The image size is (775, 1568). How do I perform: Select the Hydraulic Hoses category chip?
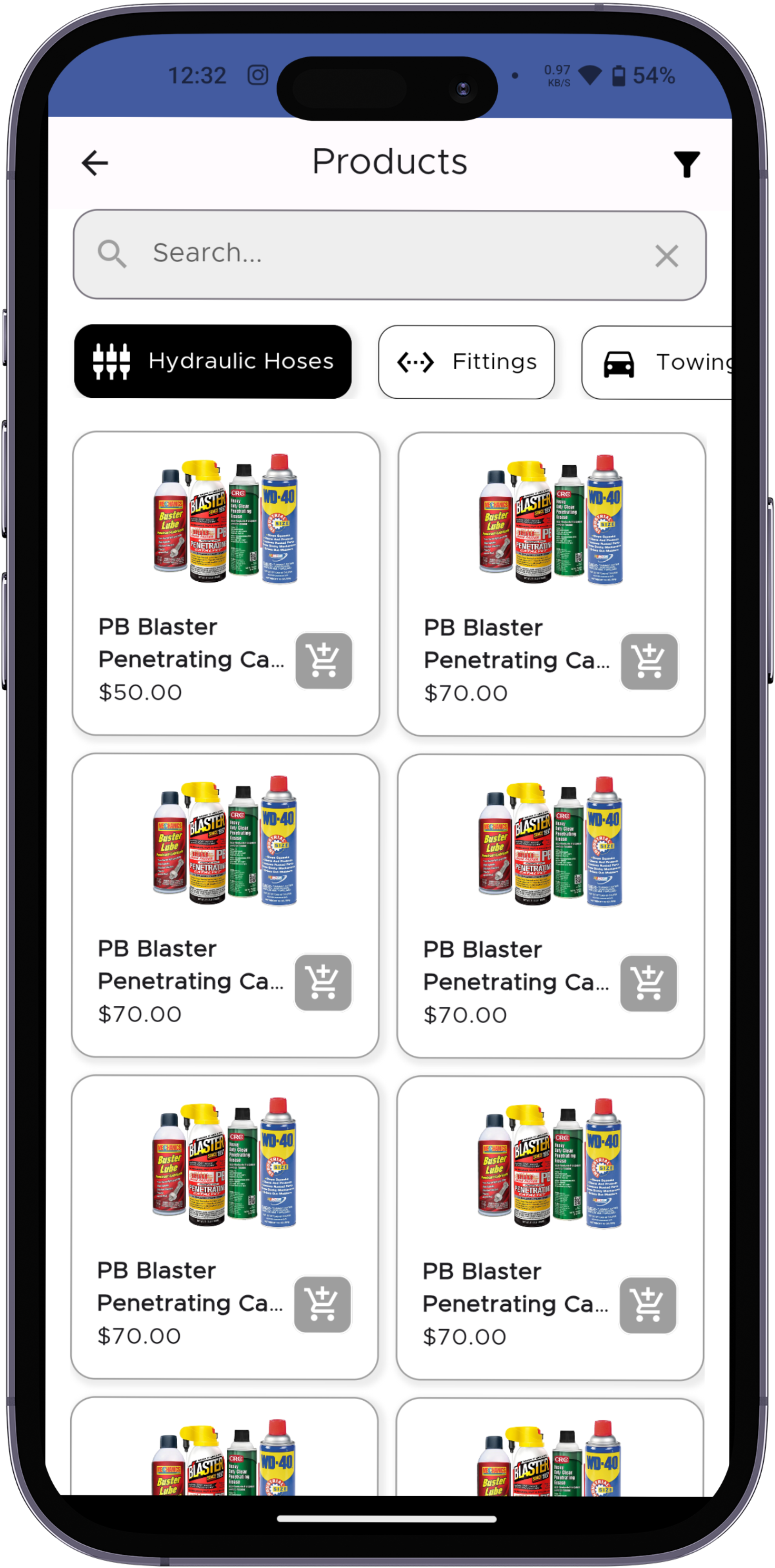point(213,361)
